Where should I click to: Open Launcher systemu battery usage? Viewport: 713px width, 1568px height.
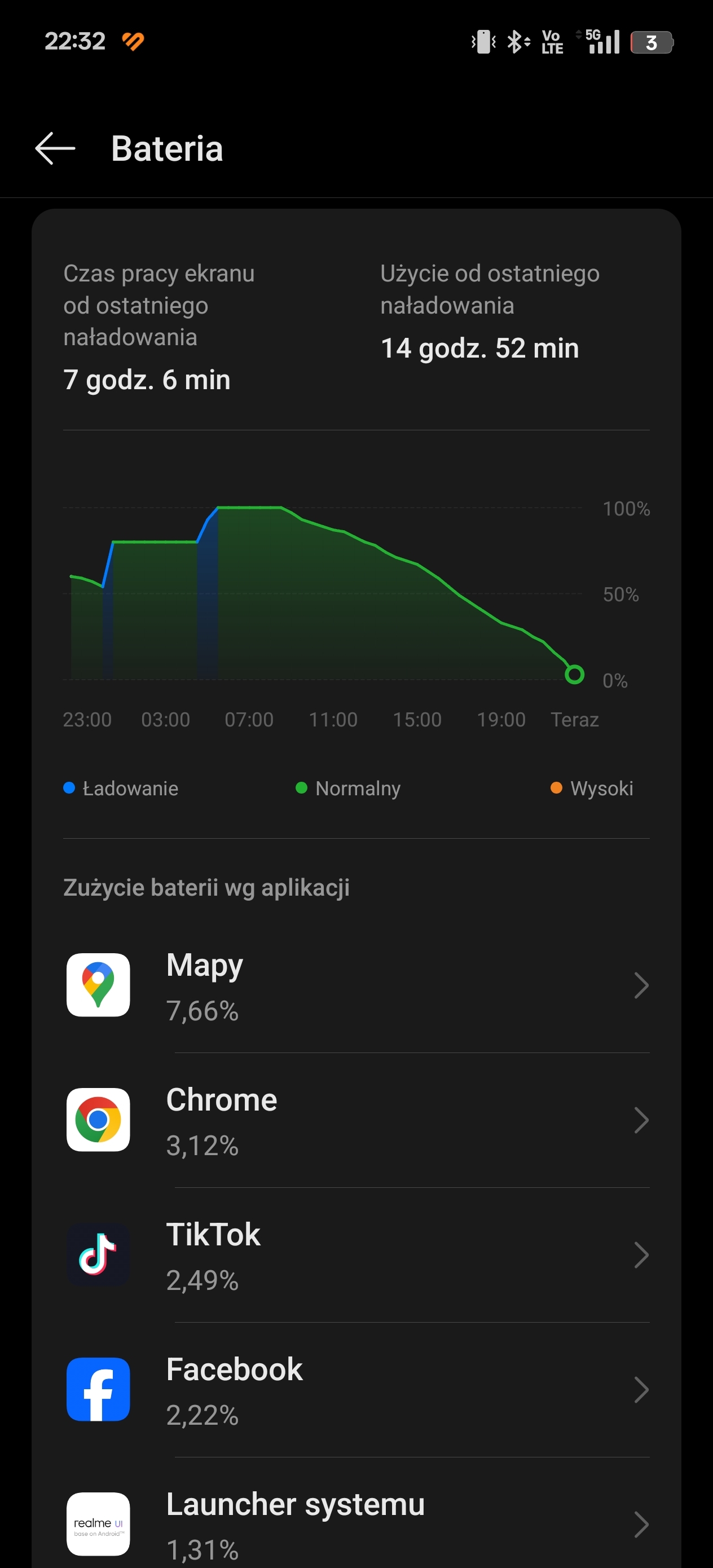point(356,1513)
